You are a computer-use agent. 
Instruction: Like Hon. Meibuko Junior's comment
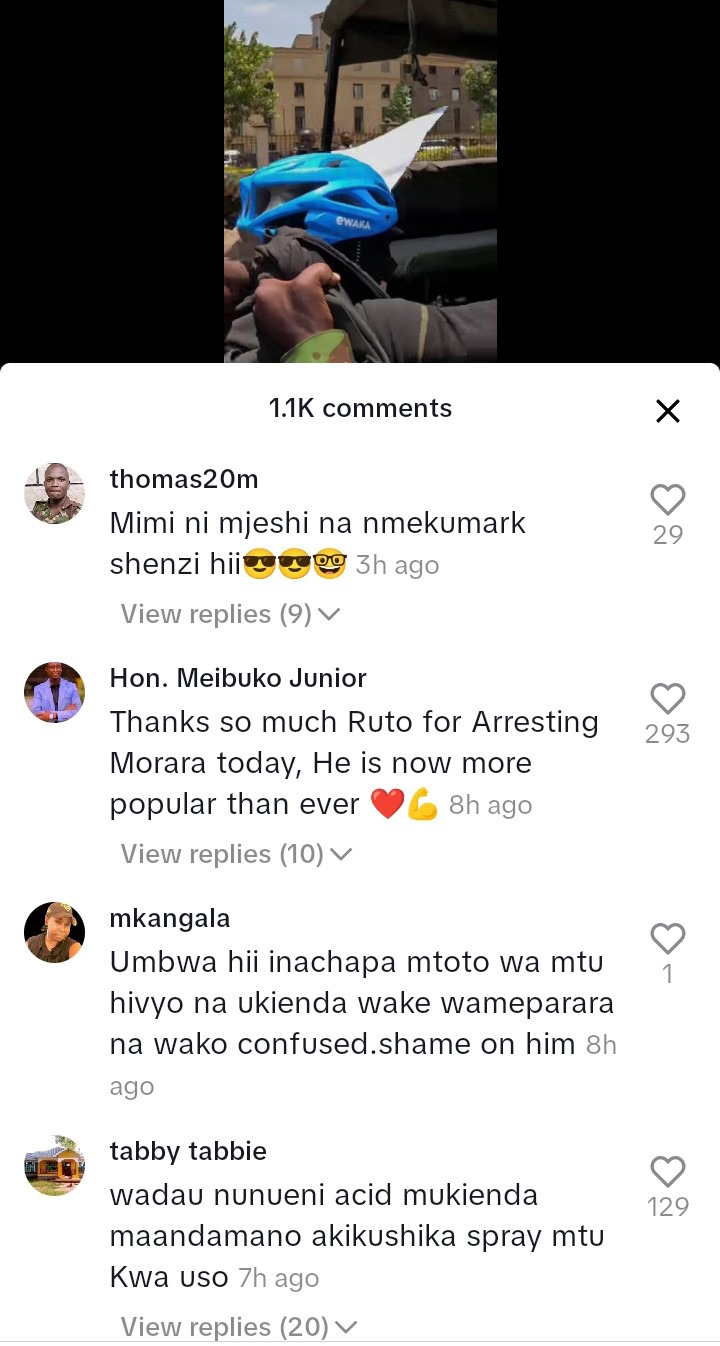point(667,698)
